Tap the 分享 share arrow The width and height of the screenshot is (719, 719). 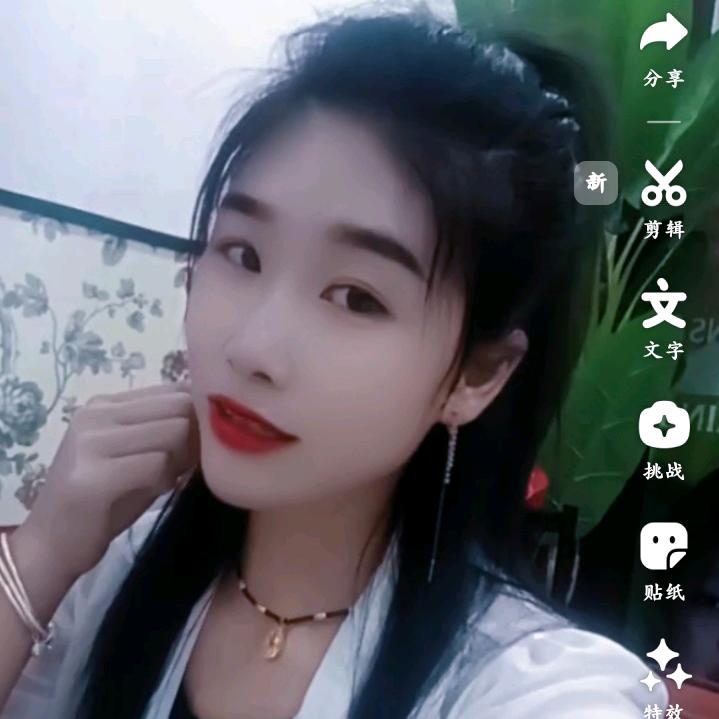(664, 32)
